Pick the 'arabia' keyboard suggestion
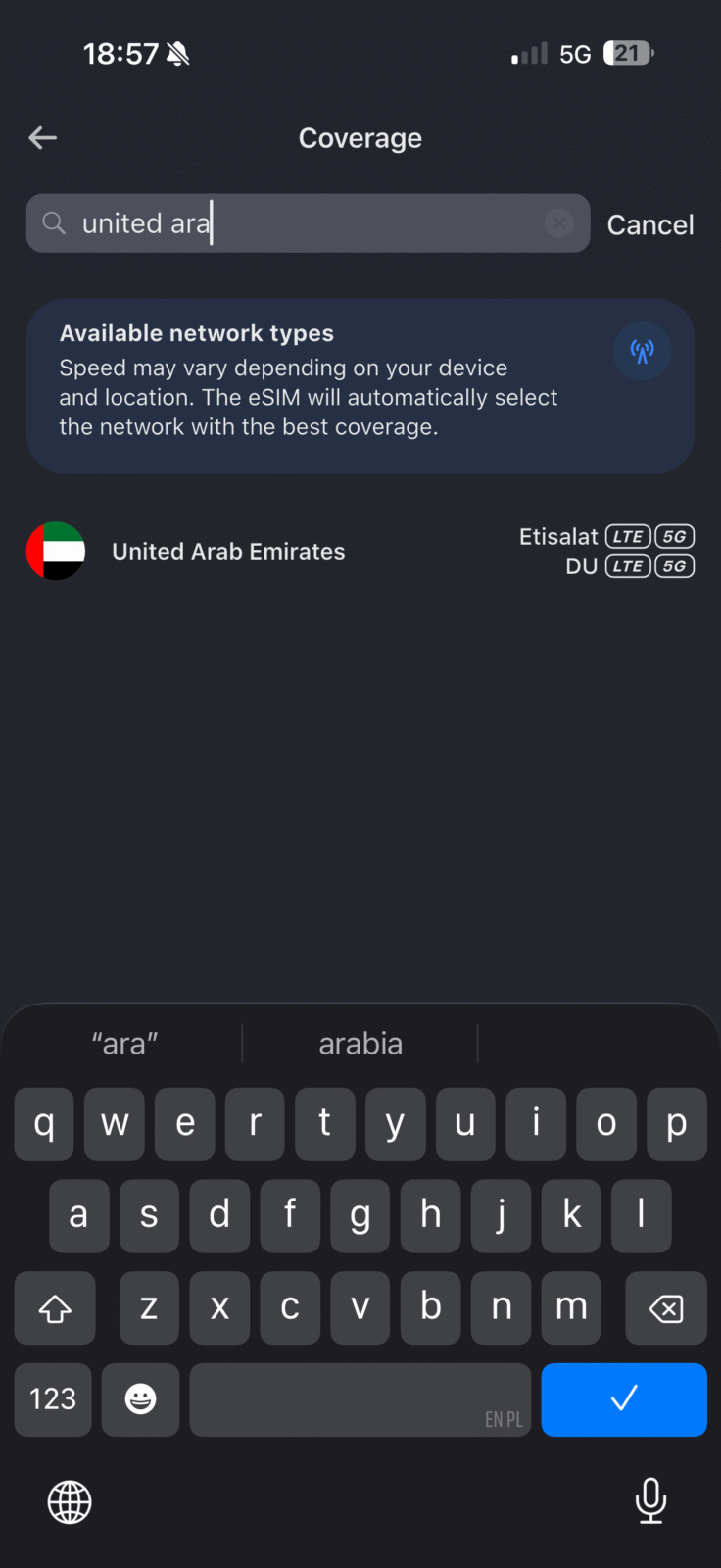 tap(360, 1044)
